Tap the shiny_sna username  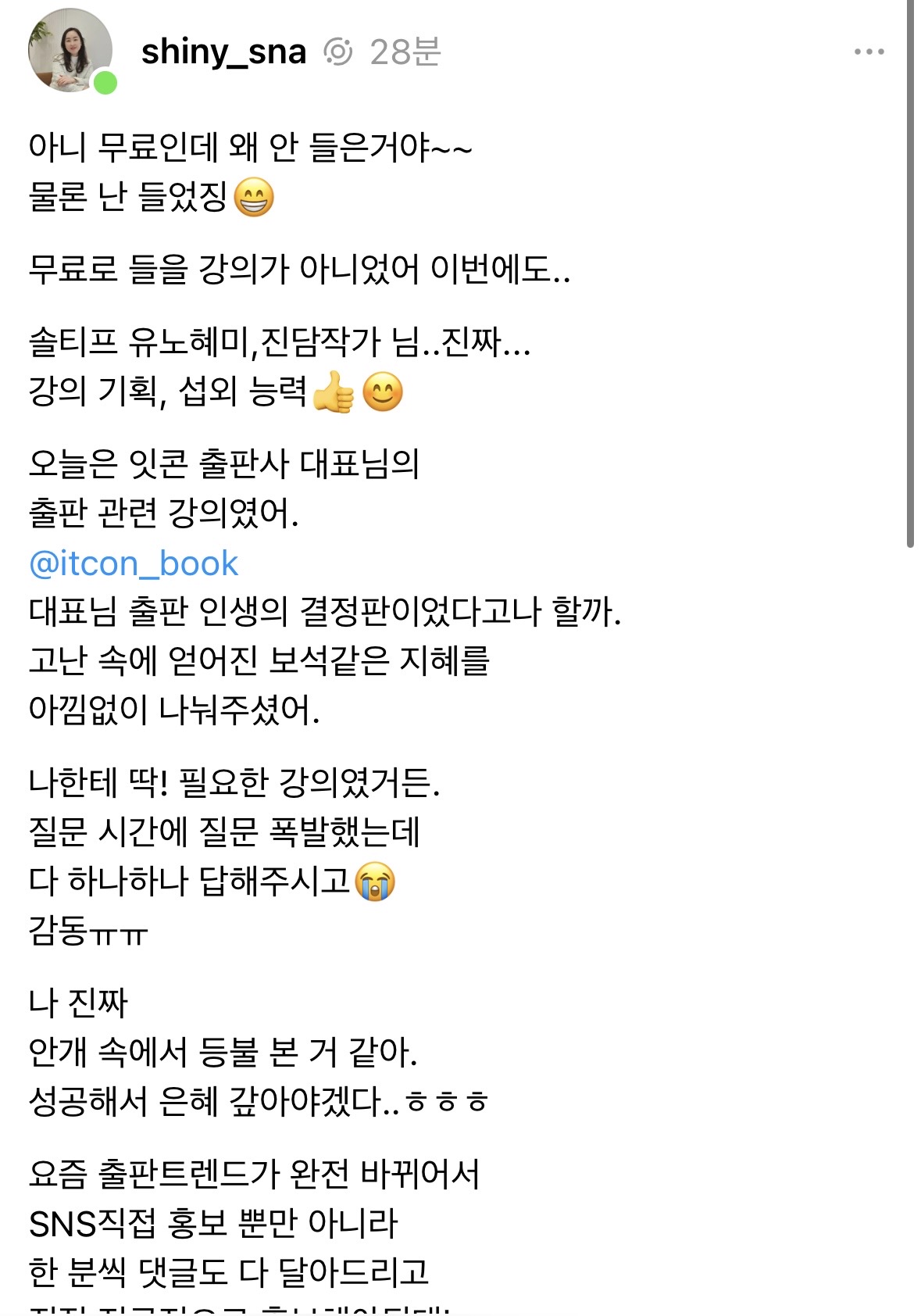click(223, 52)
